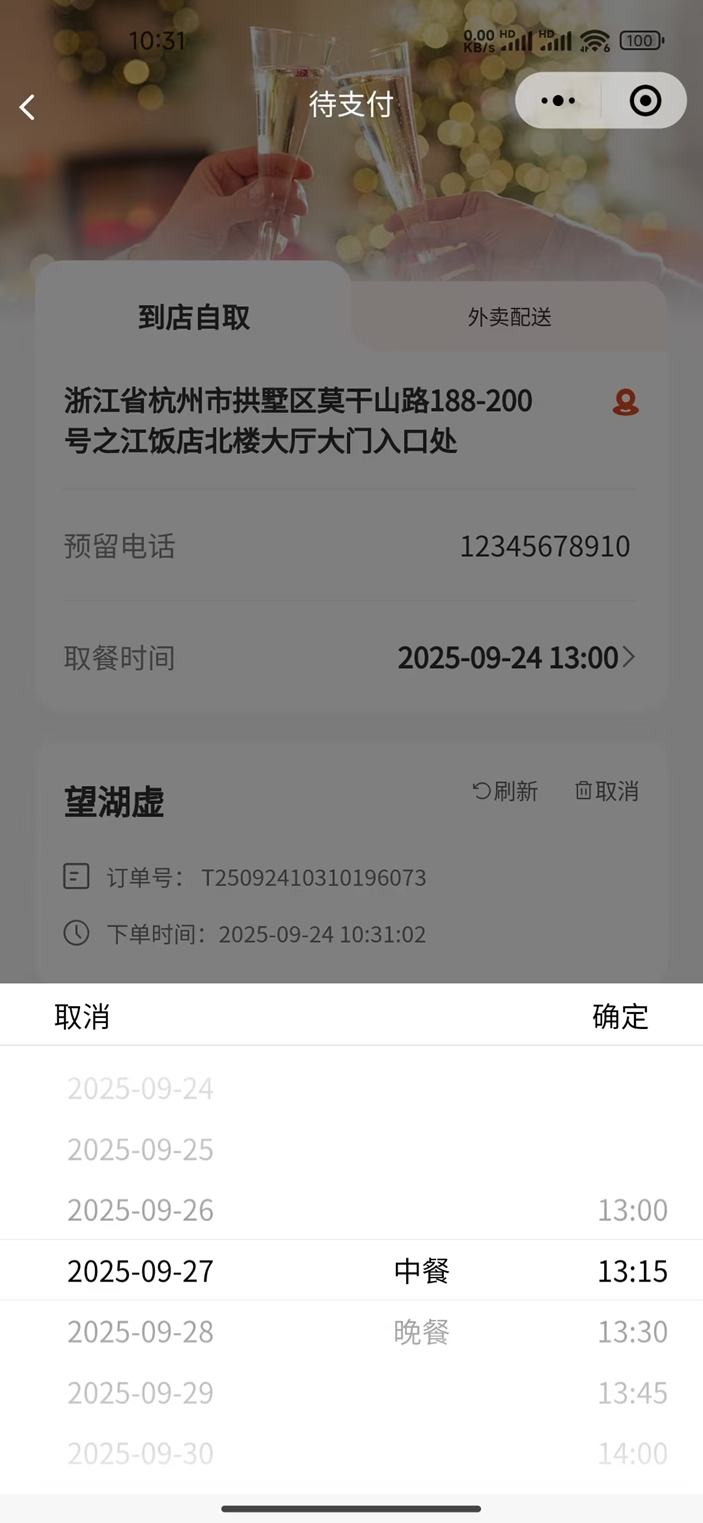Go back from 待支付 page
Image resolution: width=703 pixels, height=1523 pixels.
click(x=28, y=107)
